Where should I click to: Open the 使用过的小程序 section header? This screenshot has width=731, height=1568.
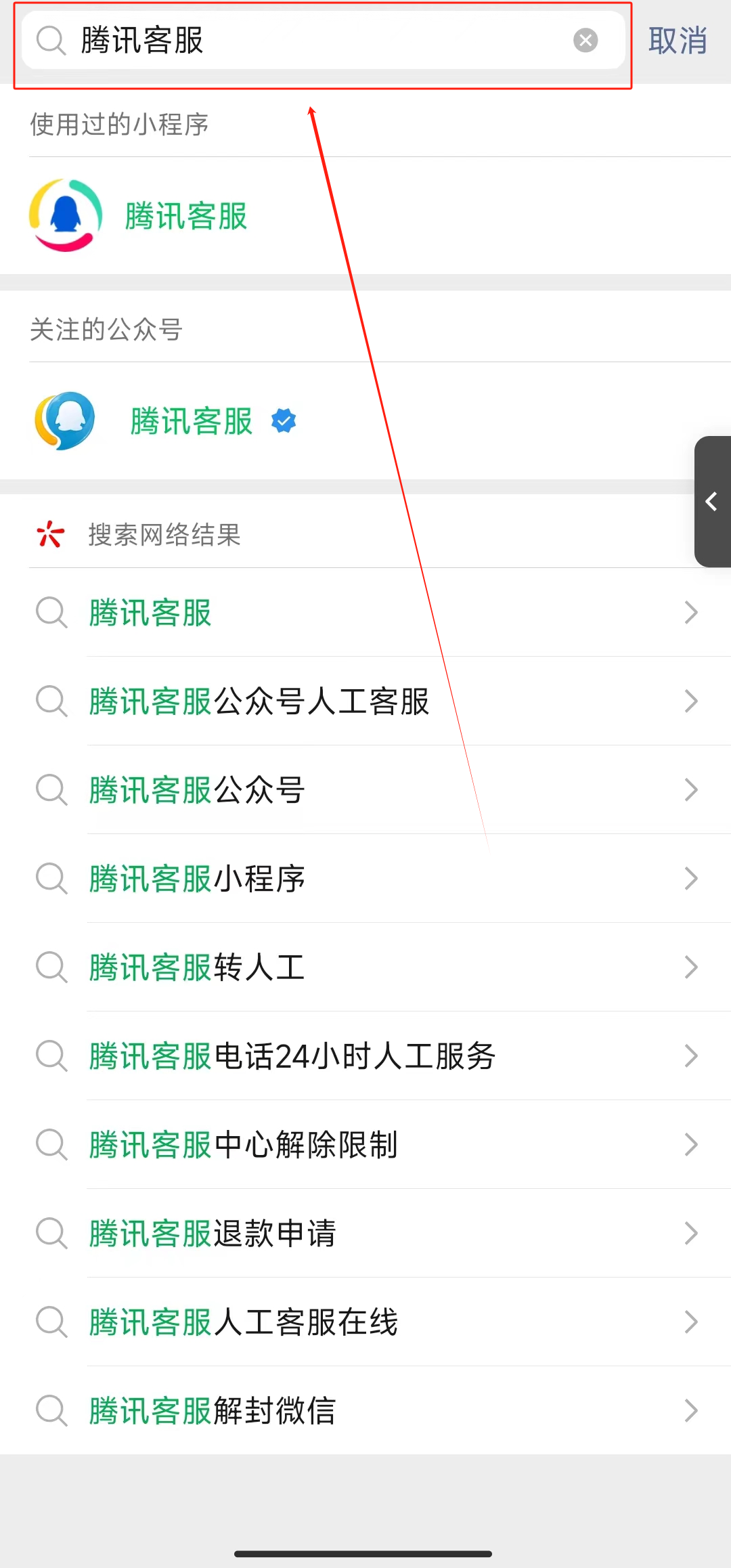(x=119, y=125)
